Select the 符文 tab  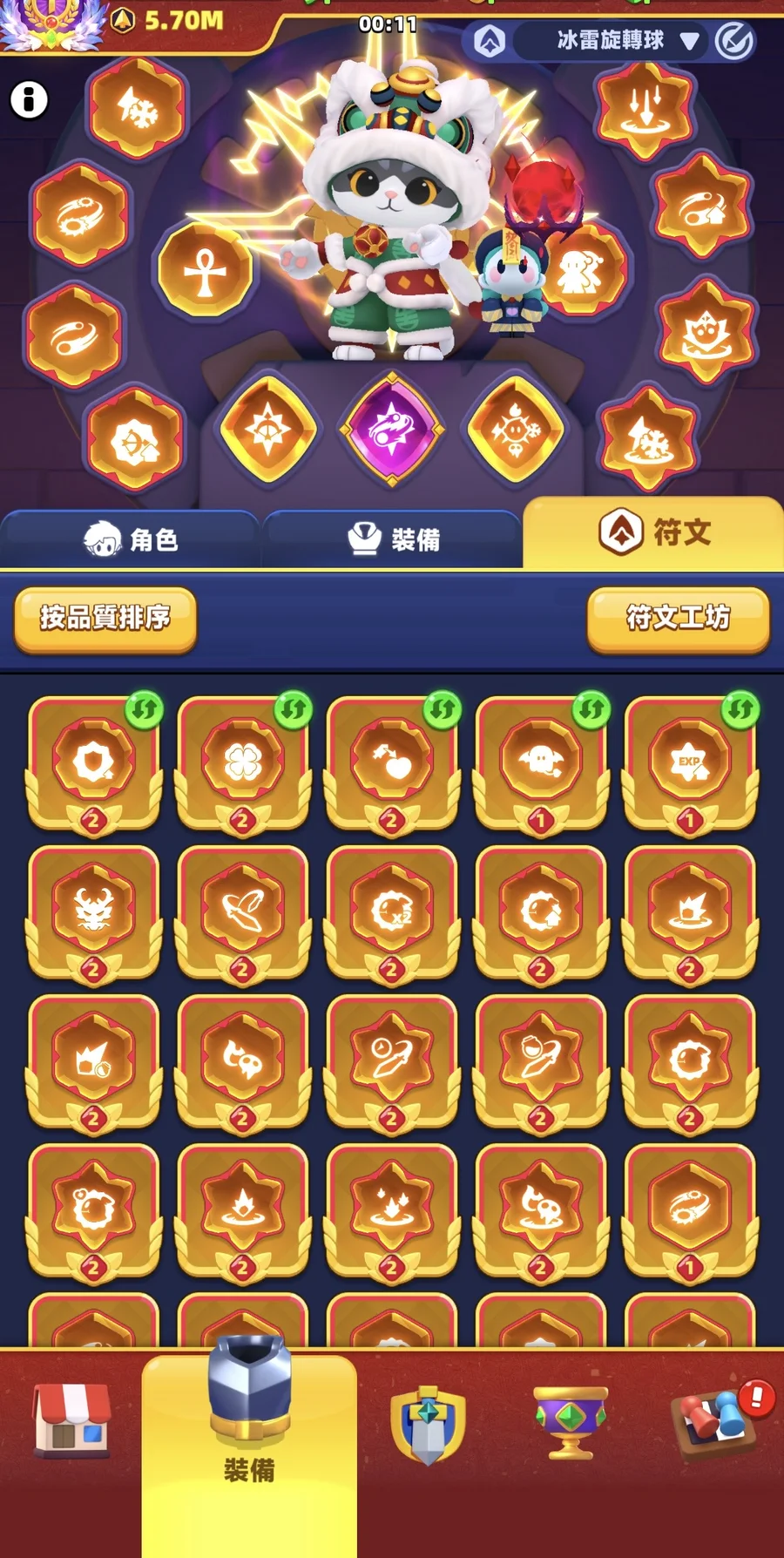point(654,532)
